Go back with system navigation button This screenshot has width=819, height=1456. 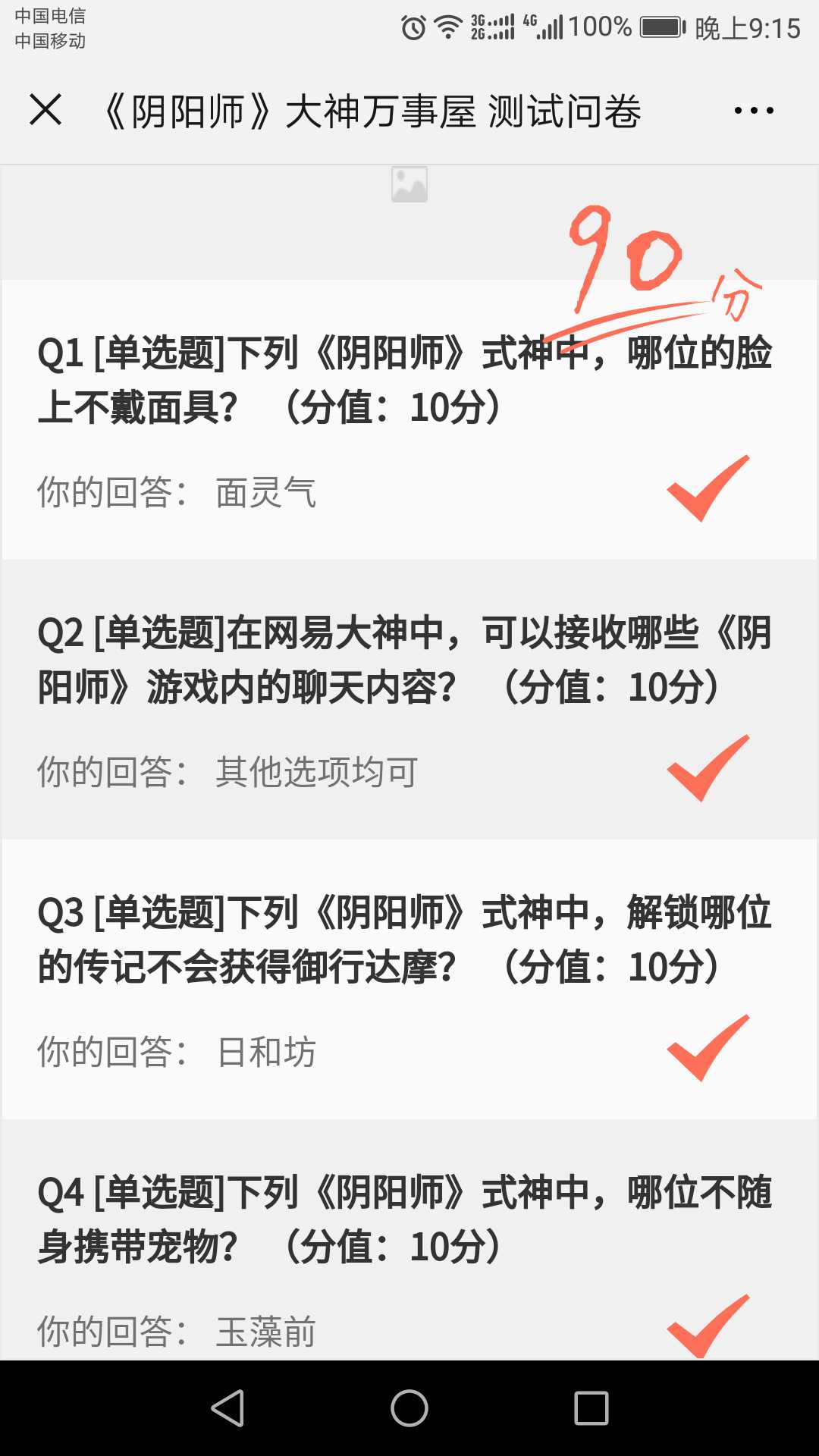point(227,1408)
